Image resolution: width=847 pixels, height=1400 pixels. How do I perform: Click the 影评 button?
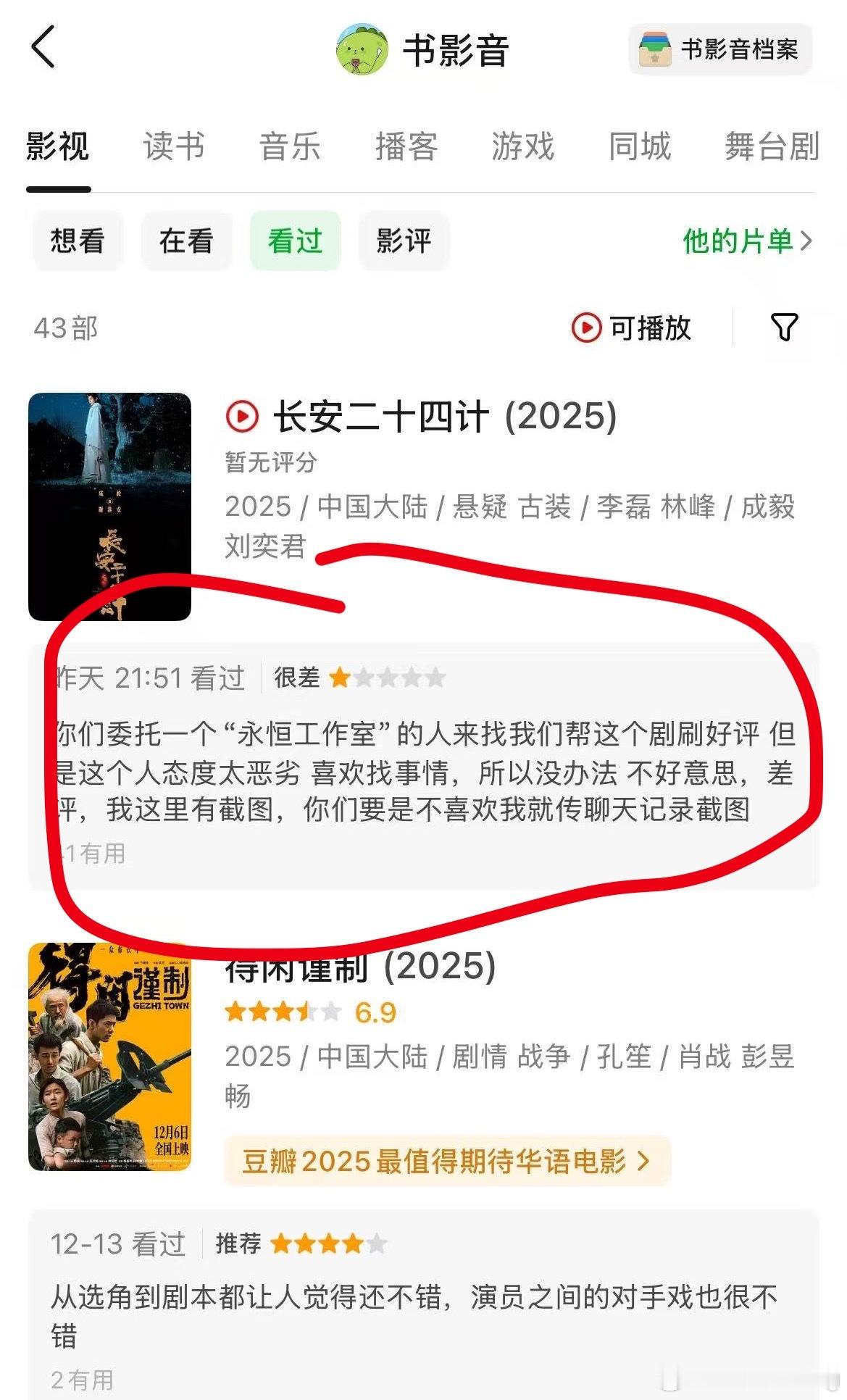click(x=404, y=241)
